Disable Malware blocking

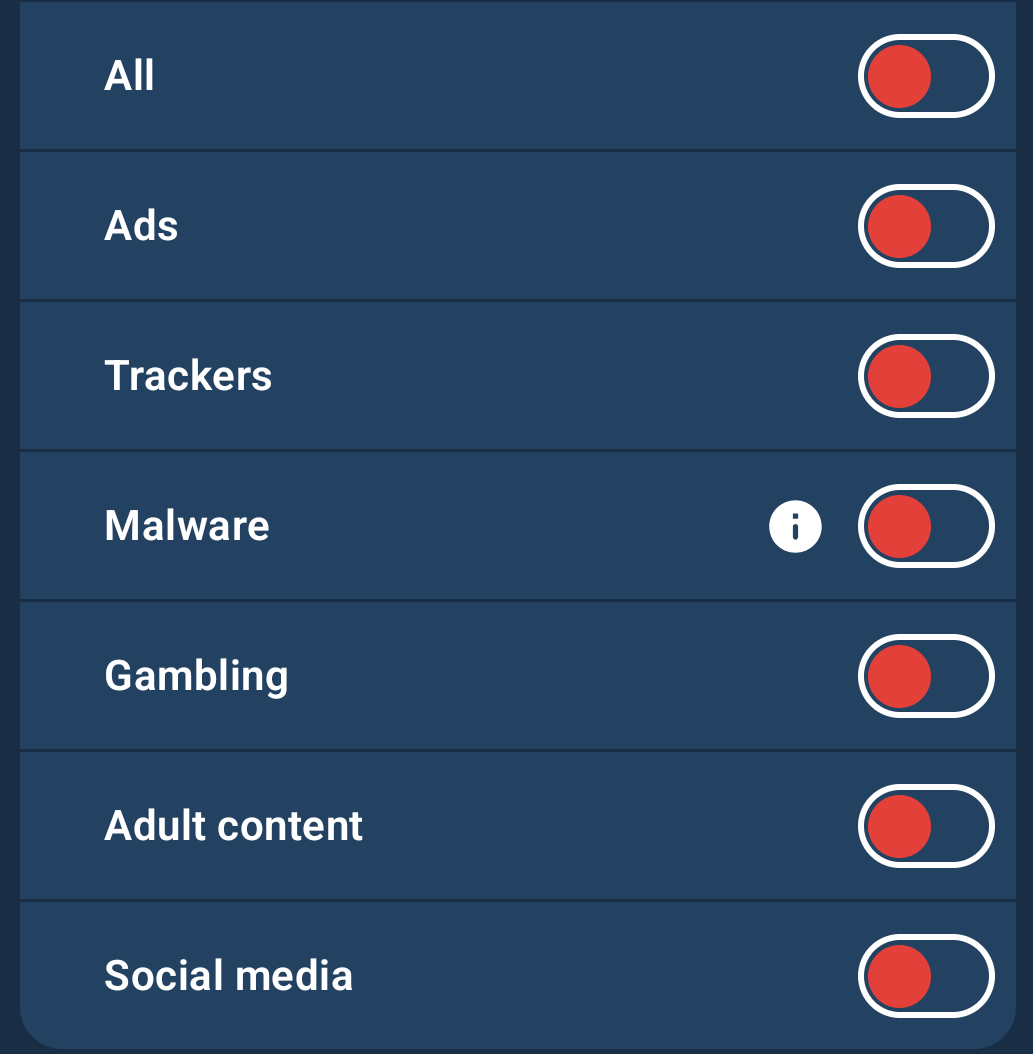pyautogui.click(x=926, y=526)
